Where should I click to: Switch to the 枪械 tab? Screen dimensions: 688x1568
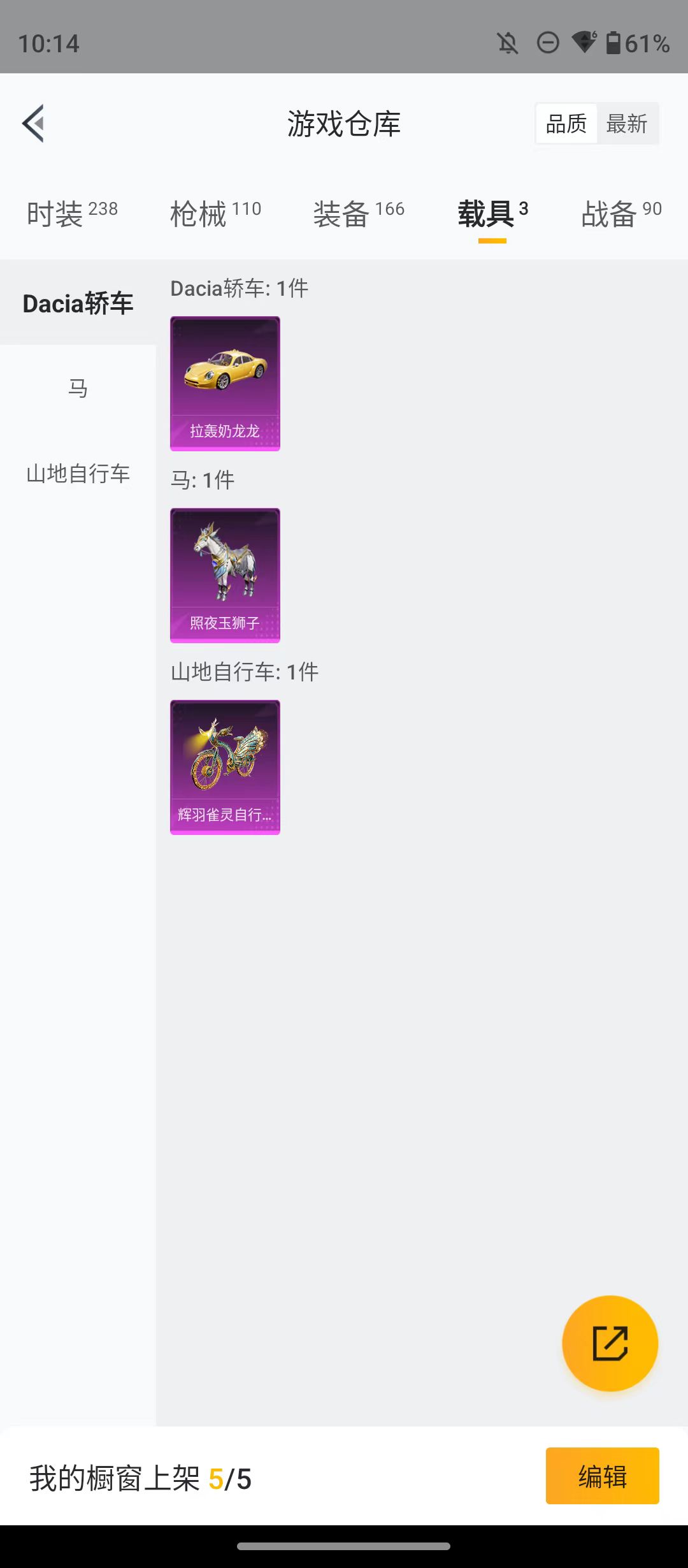click(215, 214)
